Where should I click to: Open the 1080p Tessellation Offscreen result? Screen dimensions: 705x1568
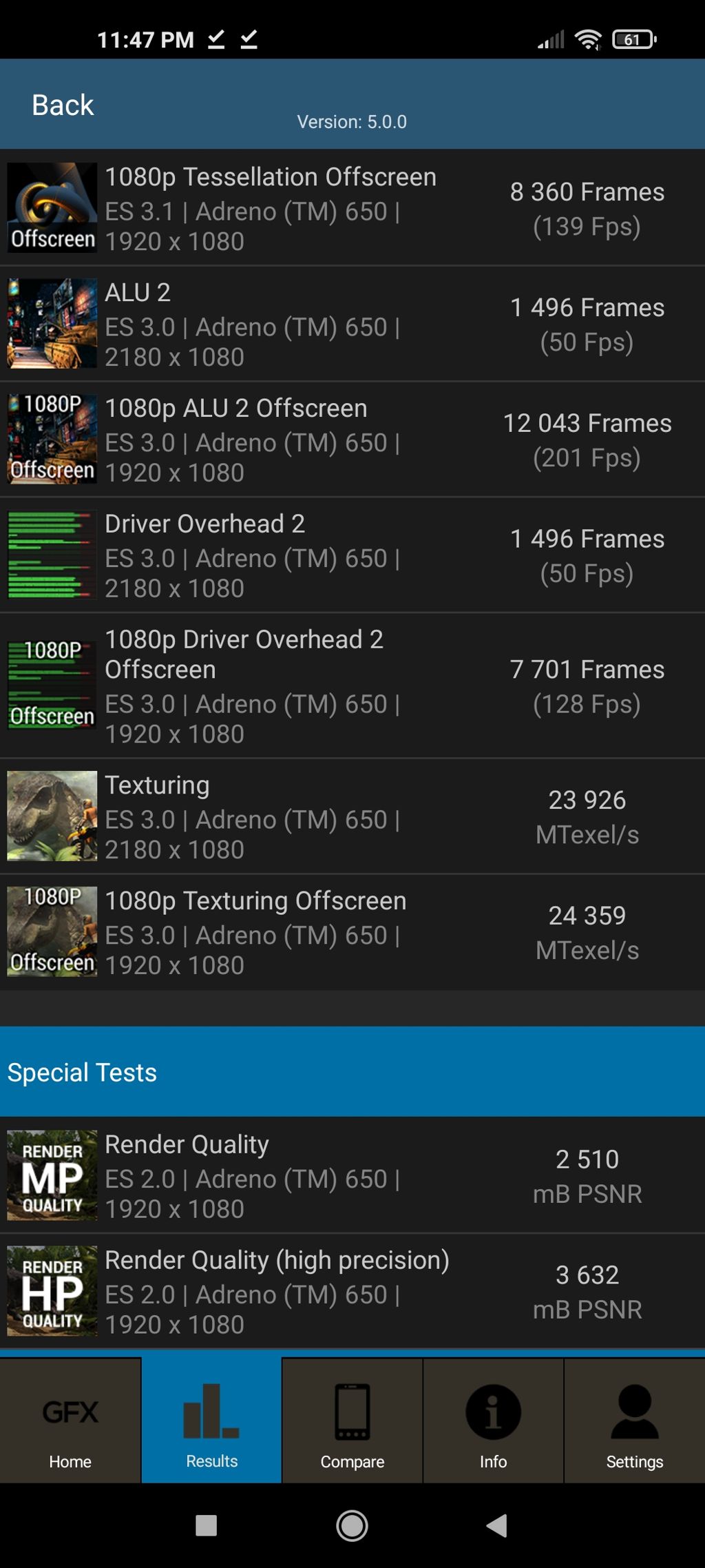point(352,207)
